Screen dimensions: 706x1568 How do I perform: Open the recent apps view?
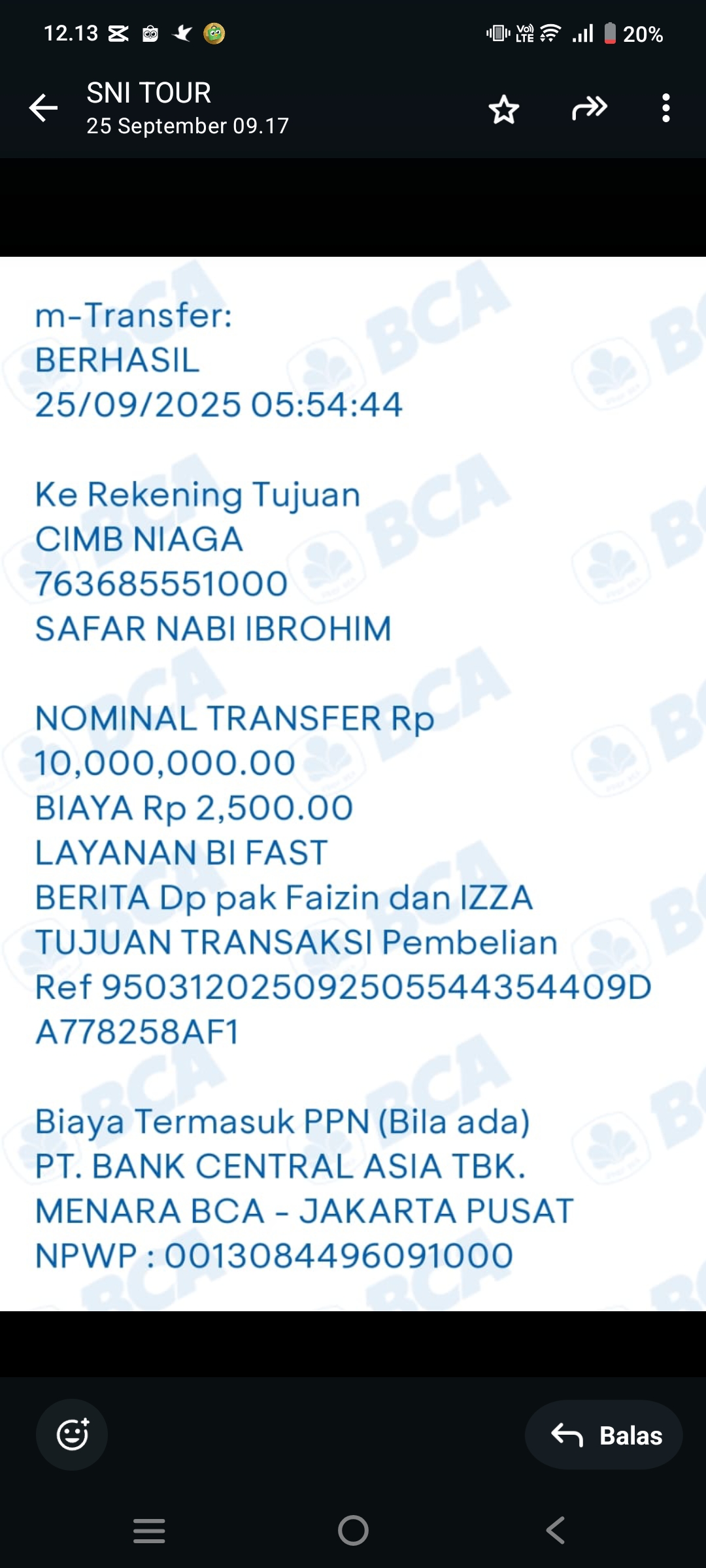pos(149,1530)
